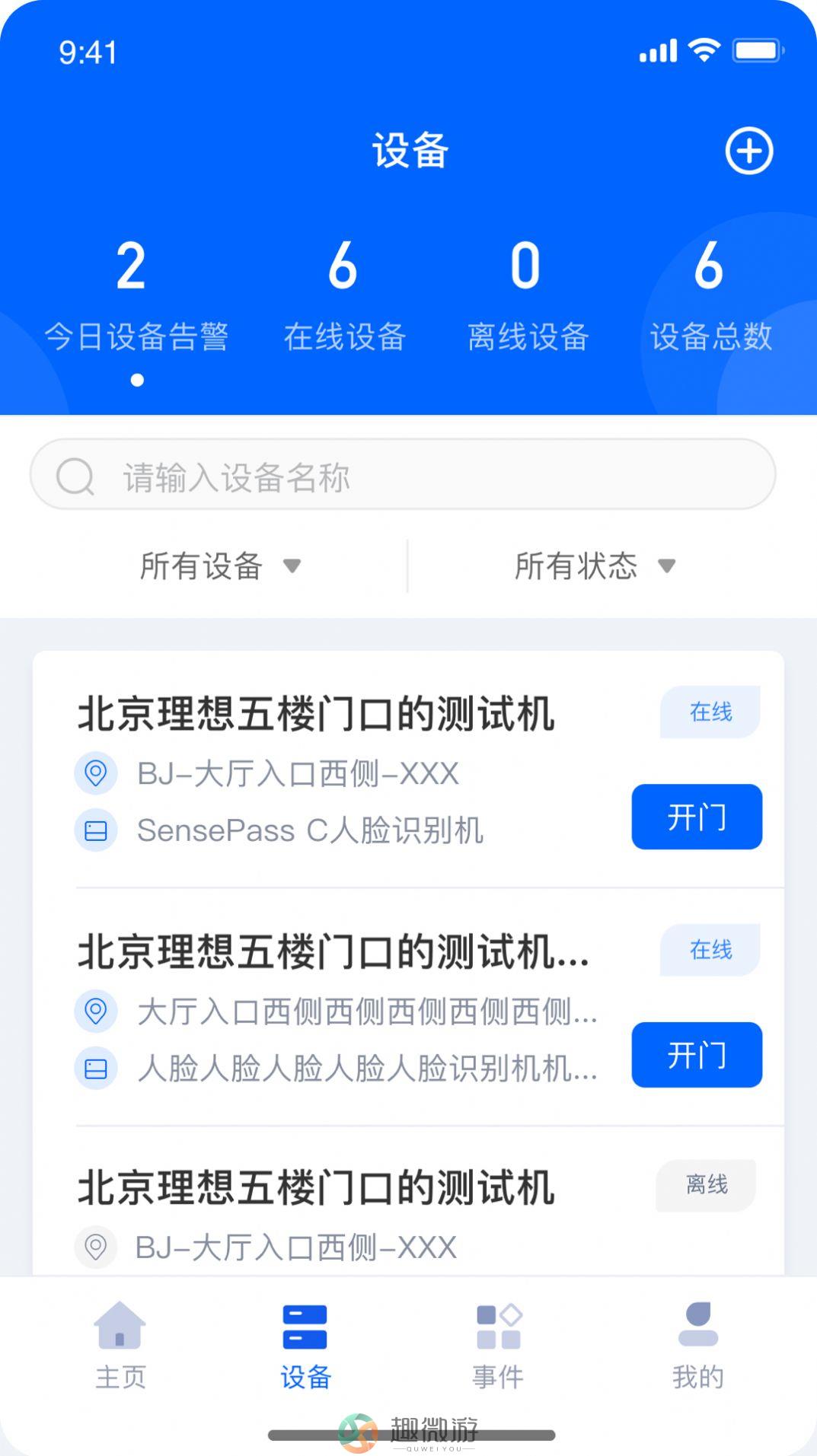
Task: Show 离线设备 count details
Action: click(528, 297)
